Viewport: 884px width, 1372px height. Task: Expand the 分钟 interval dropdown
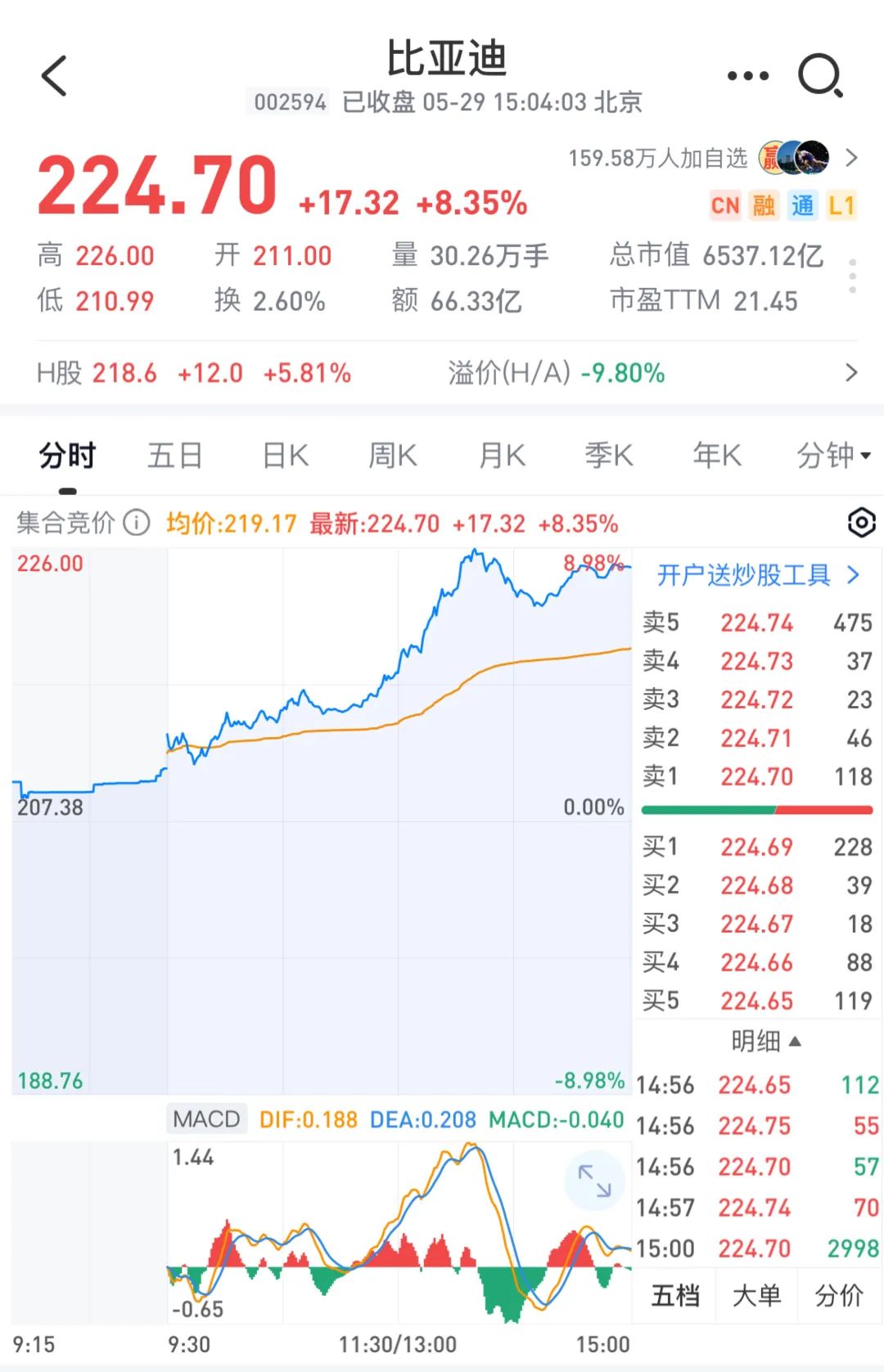pos(833,455)
